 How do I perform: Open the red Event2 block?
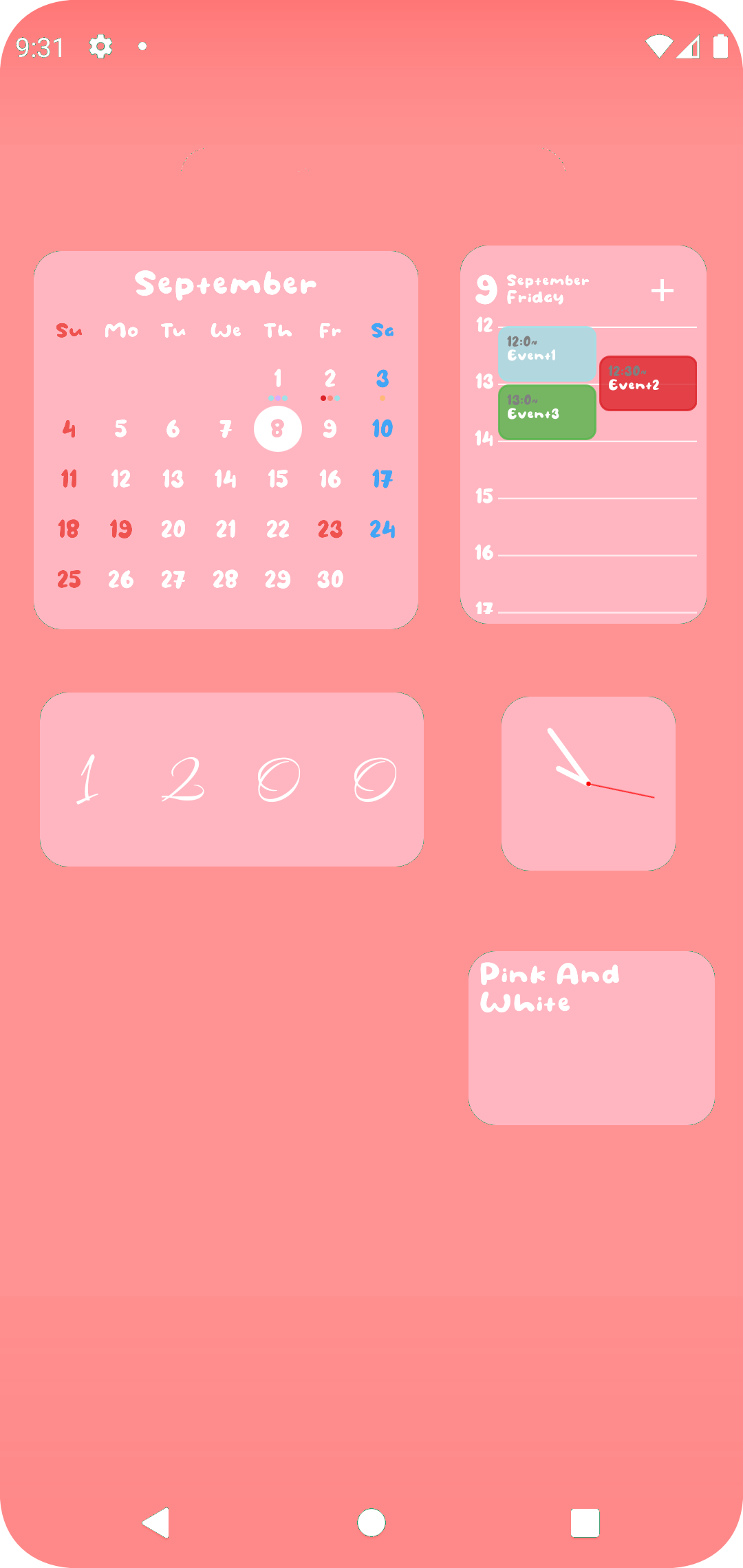(x=648, y=384)
